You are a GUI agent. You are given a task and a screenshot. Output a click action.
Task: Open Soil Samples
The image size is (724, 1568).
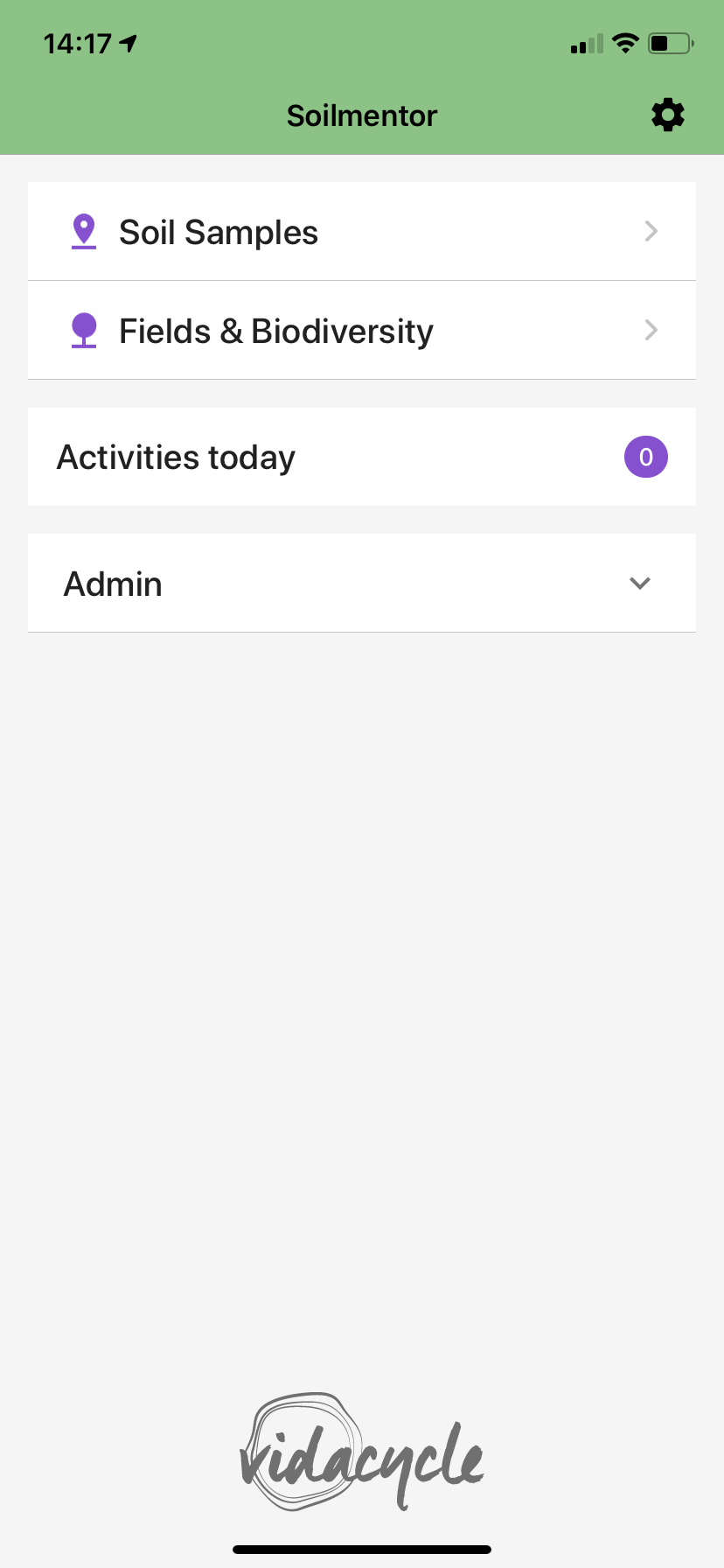tap(361, 232)
